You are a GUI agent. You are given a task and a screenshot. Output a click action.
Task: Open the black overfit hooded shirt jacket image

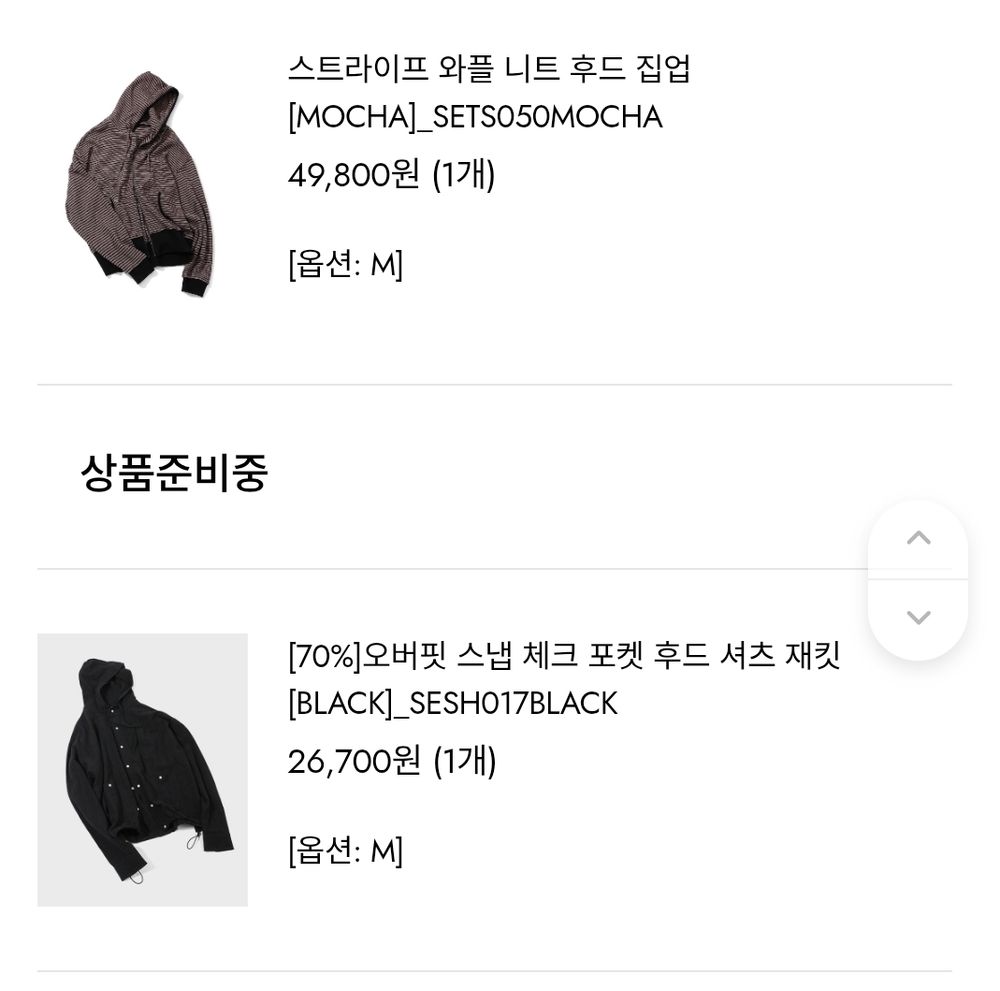143,769
